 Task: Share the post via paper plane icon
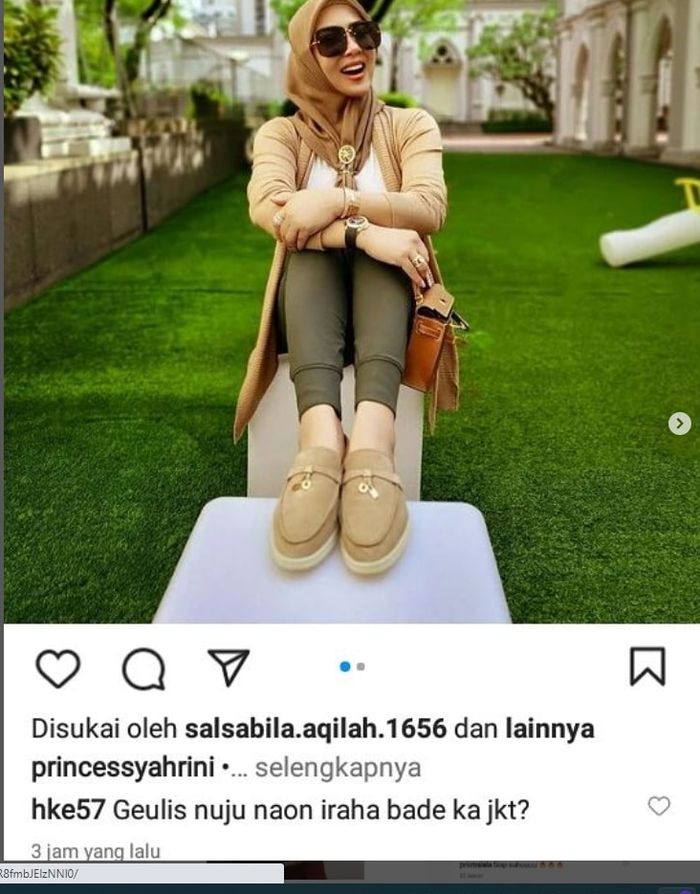click(x=228, y=667)
